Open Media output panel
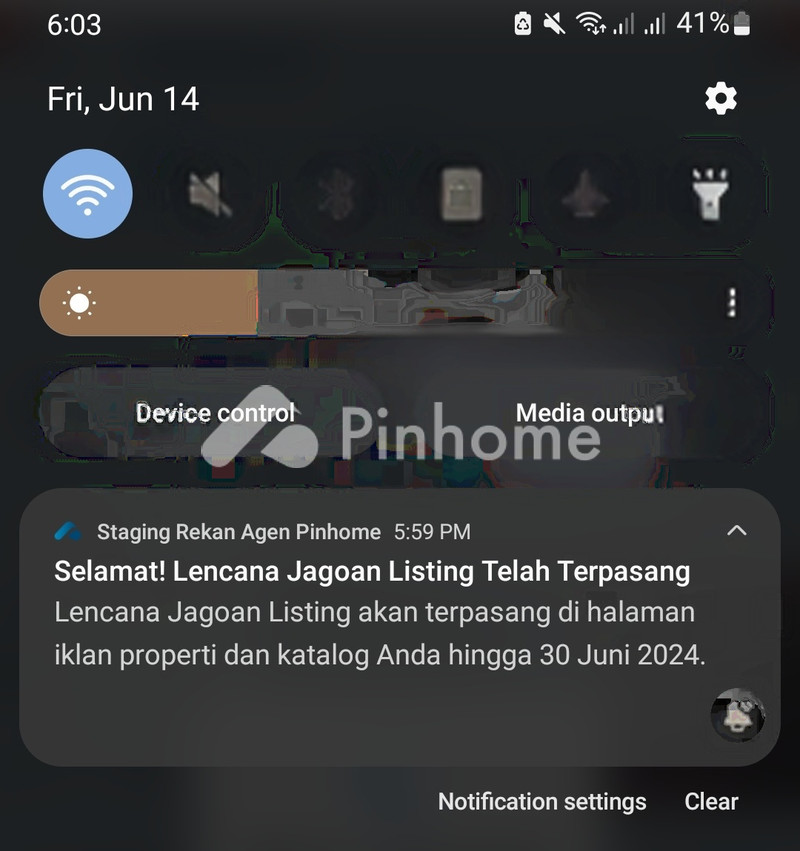The width and height of the screenshot is (800, 851). click(589, 413)
